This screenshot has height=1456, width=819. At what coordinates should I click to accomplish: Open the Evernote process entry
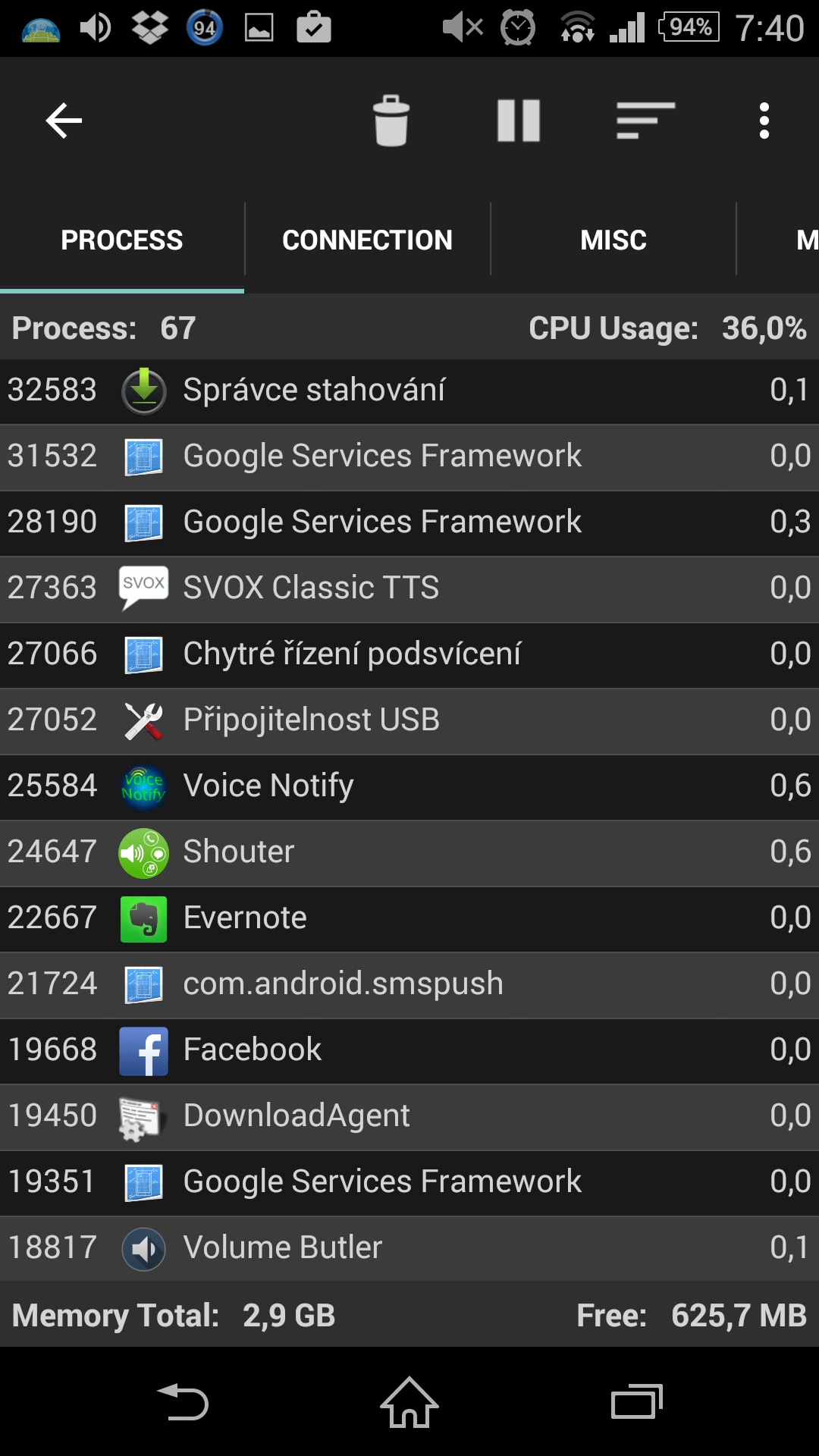[409, 918]
